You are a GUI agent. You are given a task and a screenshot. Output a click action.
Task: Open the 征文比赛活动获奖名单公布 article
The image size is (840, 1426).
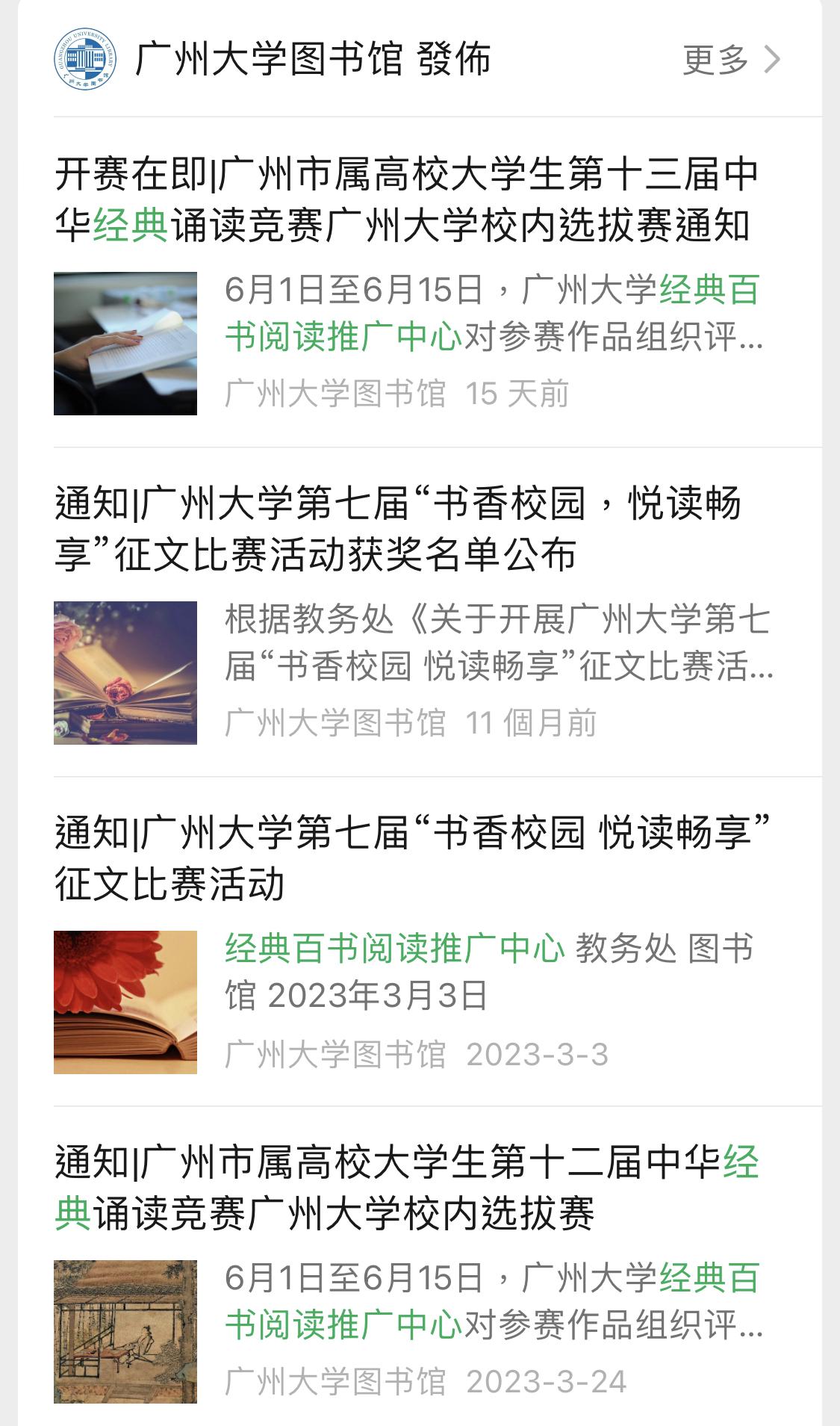pos(399,529)
